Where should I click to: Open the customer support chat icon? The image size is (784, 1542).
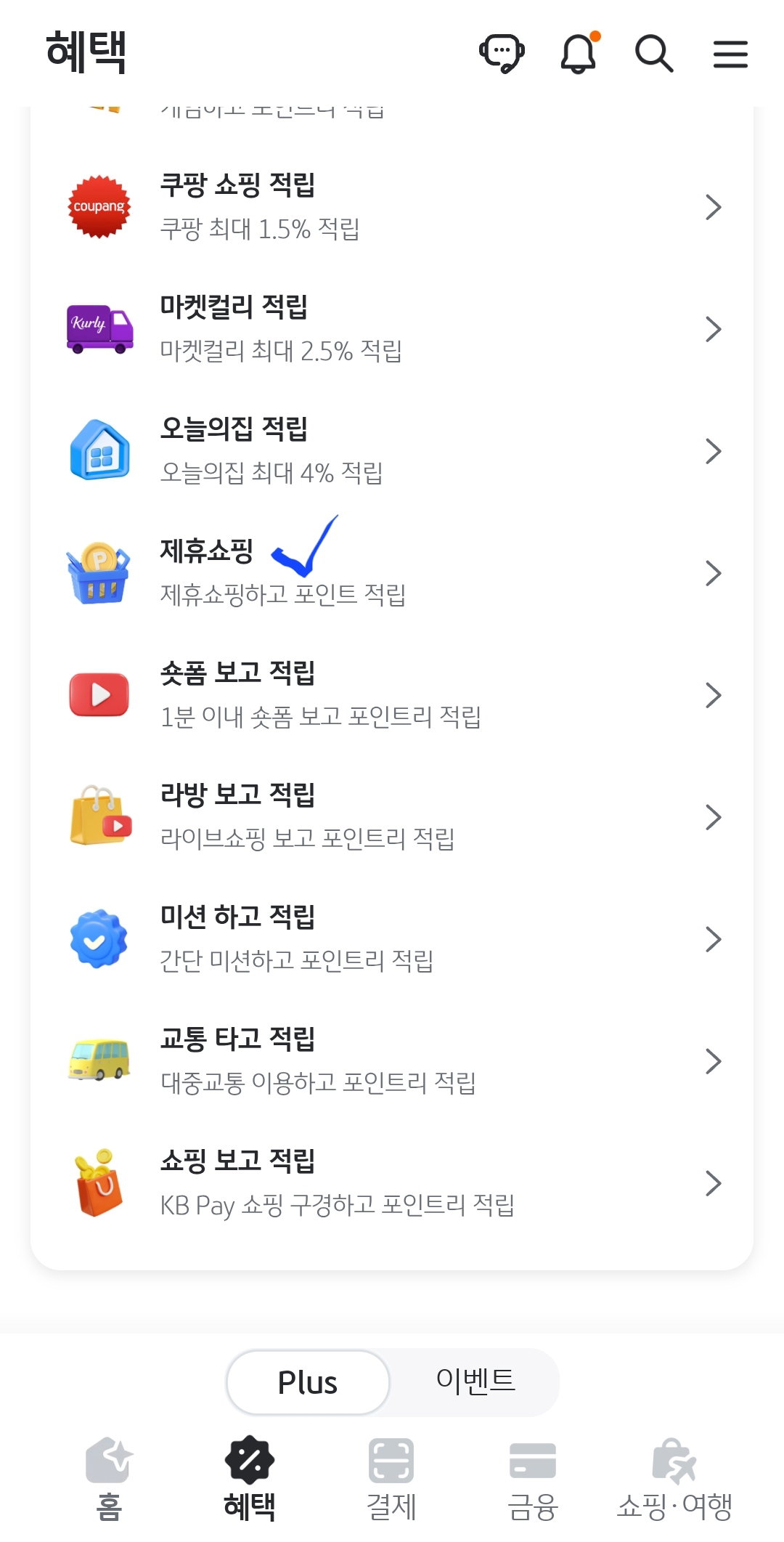point(502,54)
